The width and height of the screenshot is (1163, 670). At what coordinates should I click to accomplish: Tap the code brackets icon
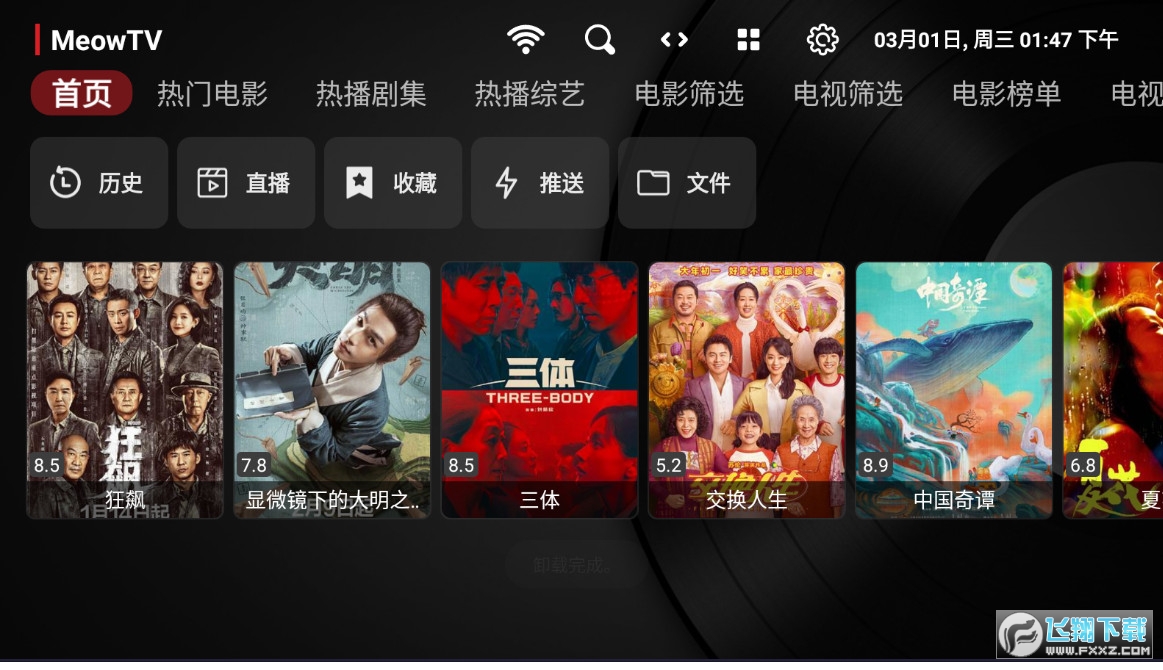point(674,40)
